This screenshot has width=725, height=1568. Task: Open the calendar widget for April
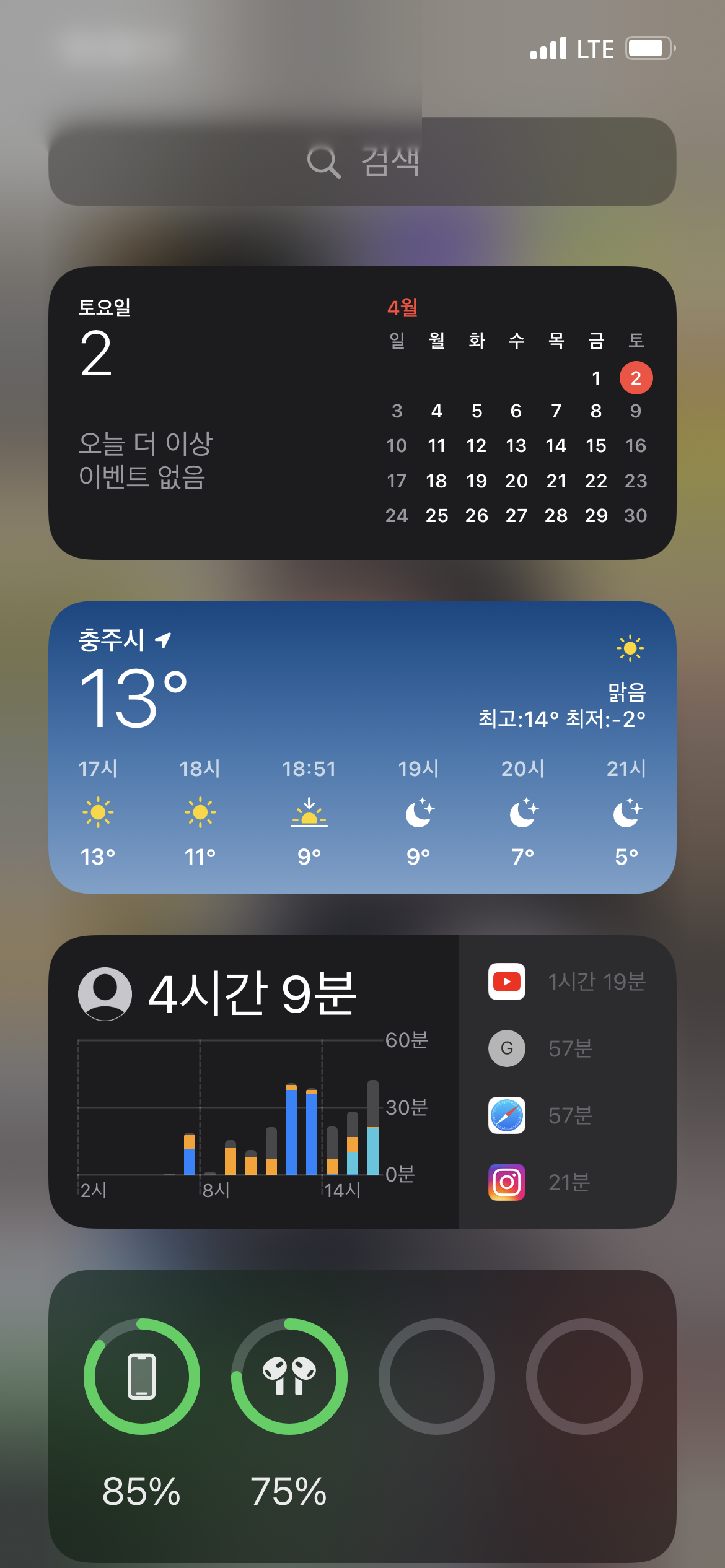[362, 413]
